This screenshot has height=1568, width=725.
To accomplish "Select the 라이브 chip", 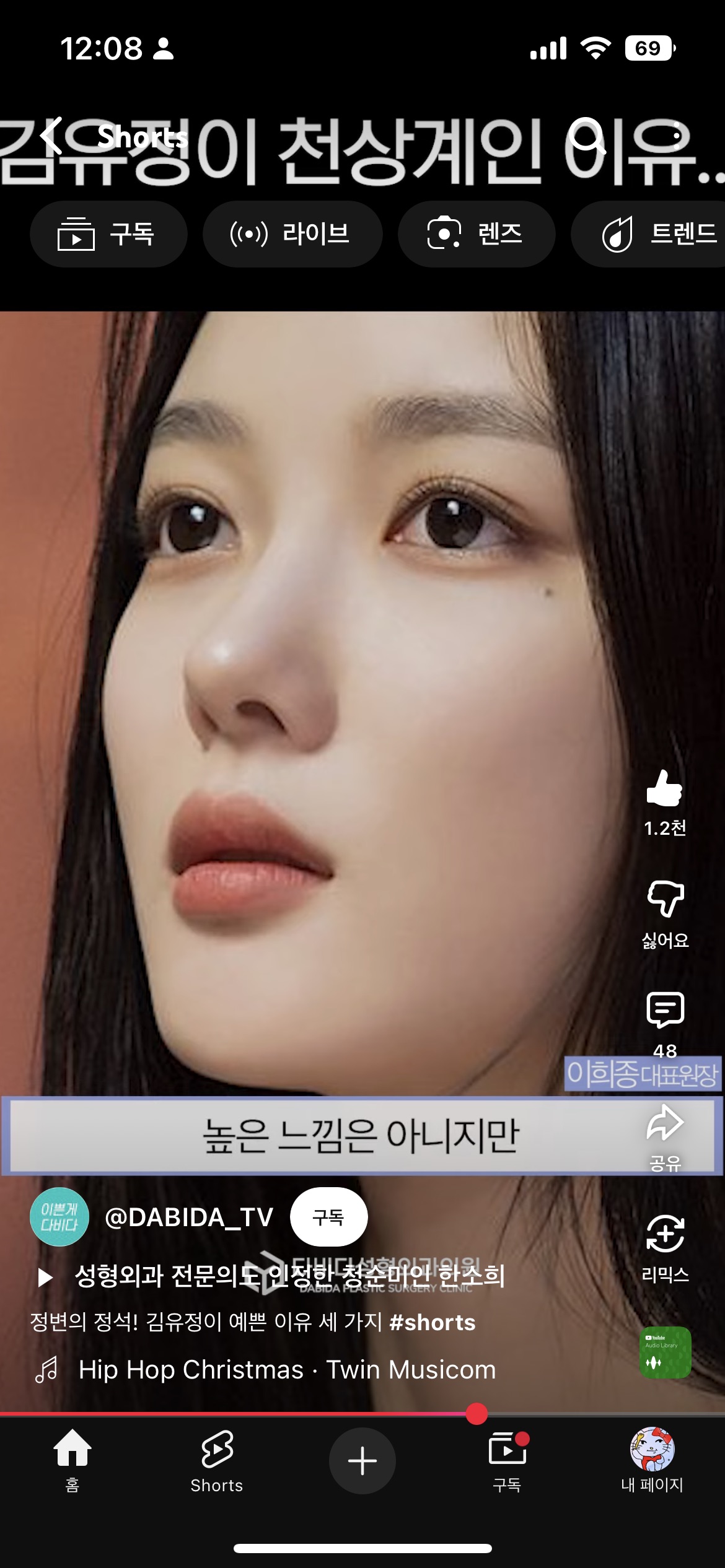I will point(292,234).
